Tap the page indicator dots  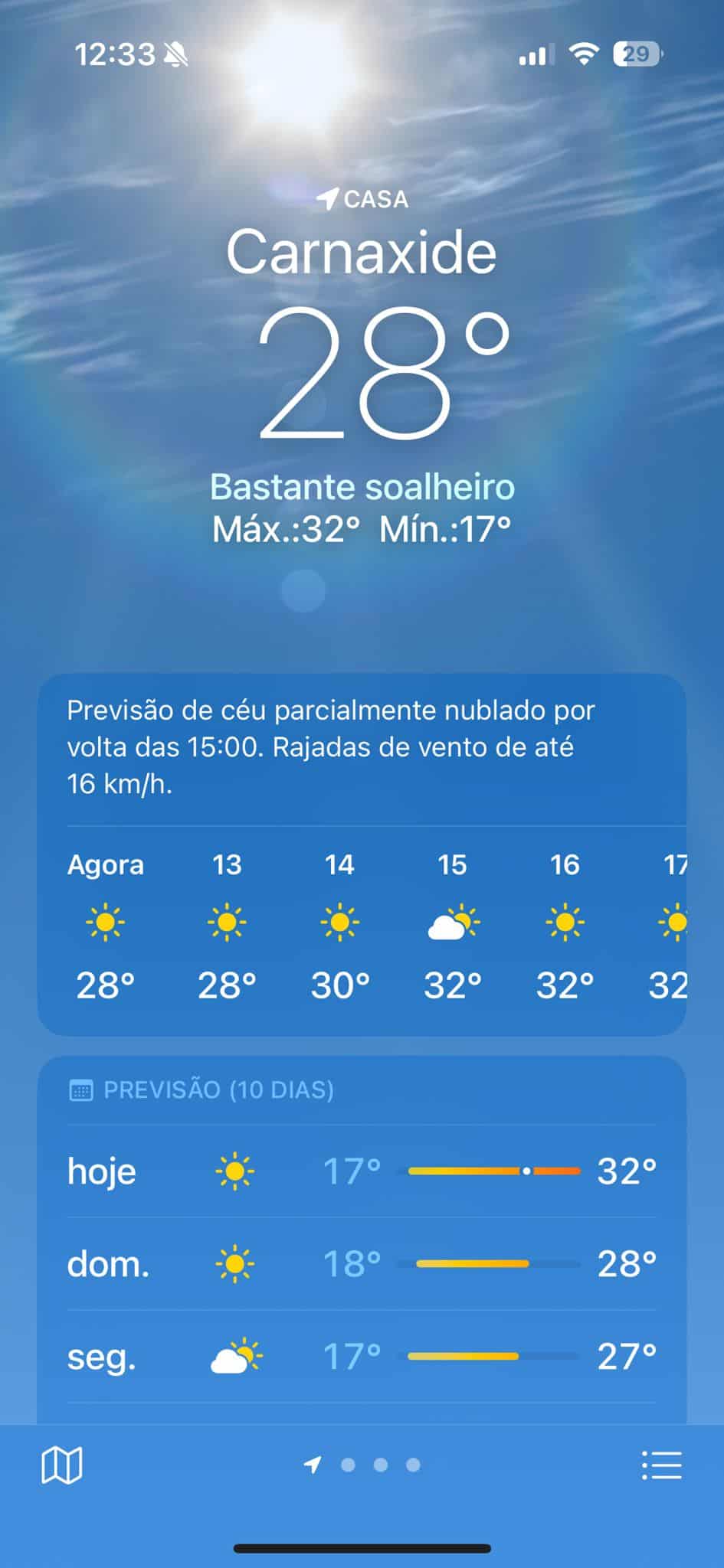pos(380,1465)
